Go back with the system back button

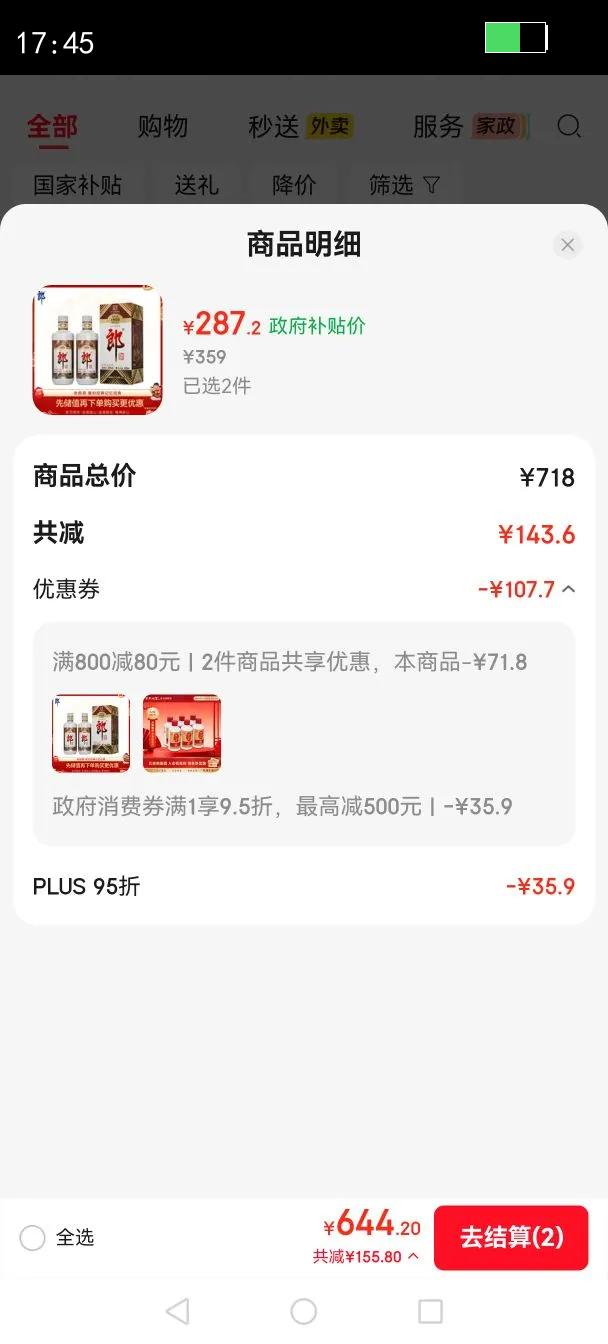click(177, 1311)
